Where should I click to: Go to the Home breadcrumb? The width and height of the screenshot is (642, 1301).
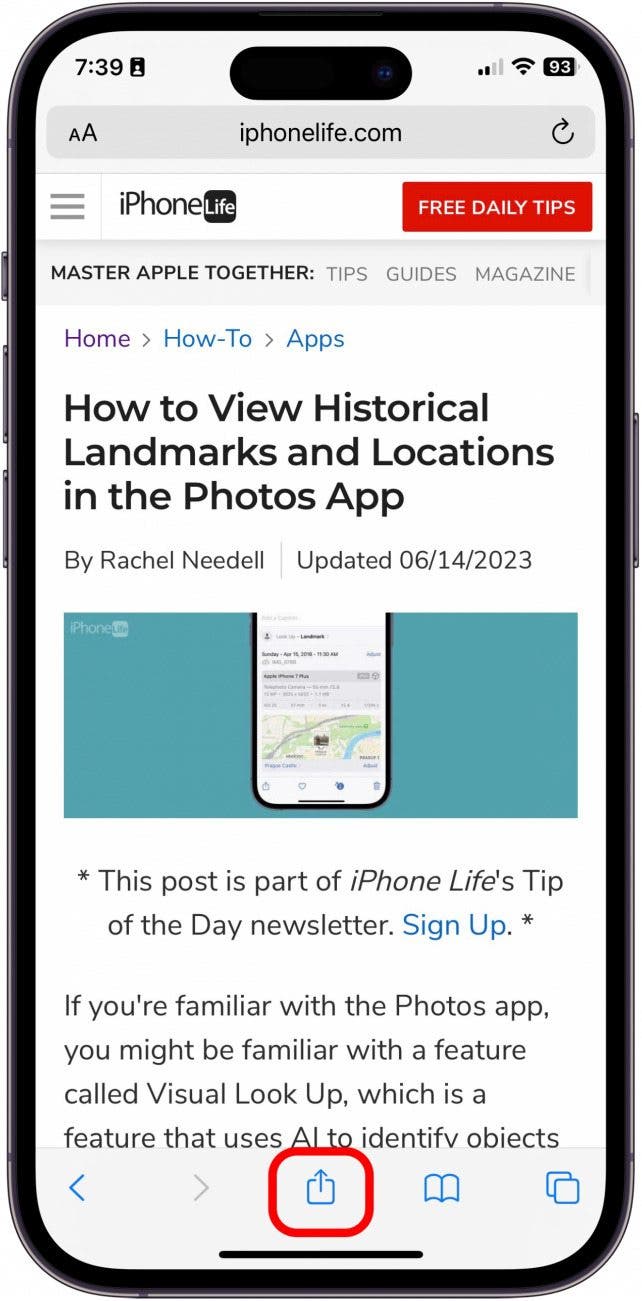[97, 339]
